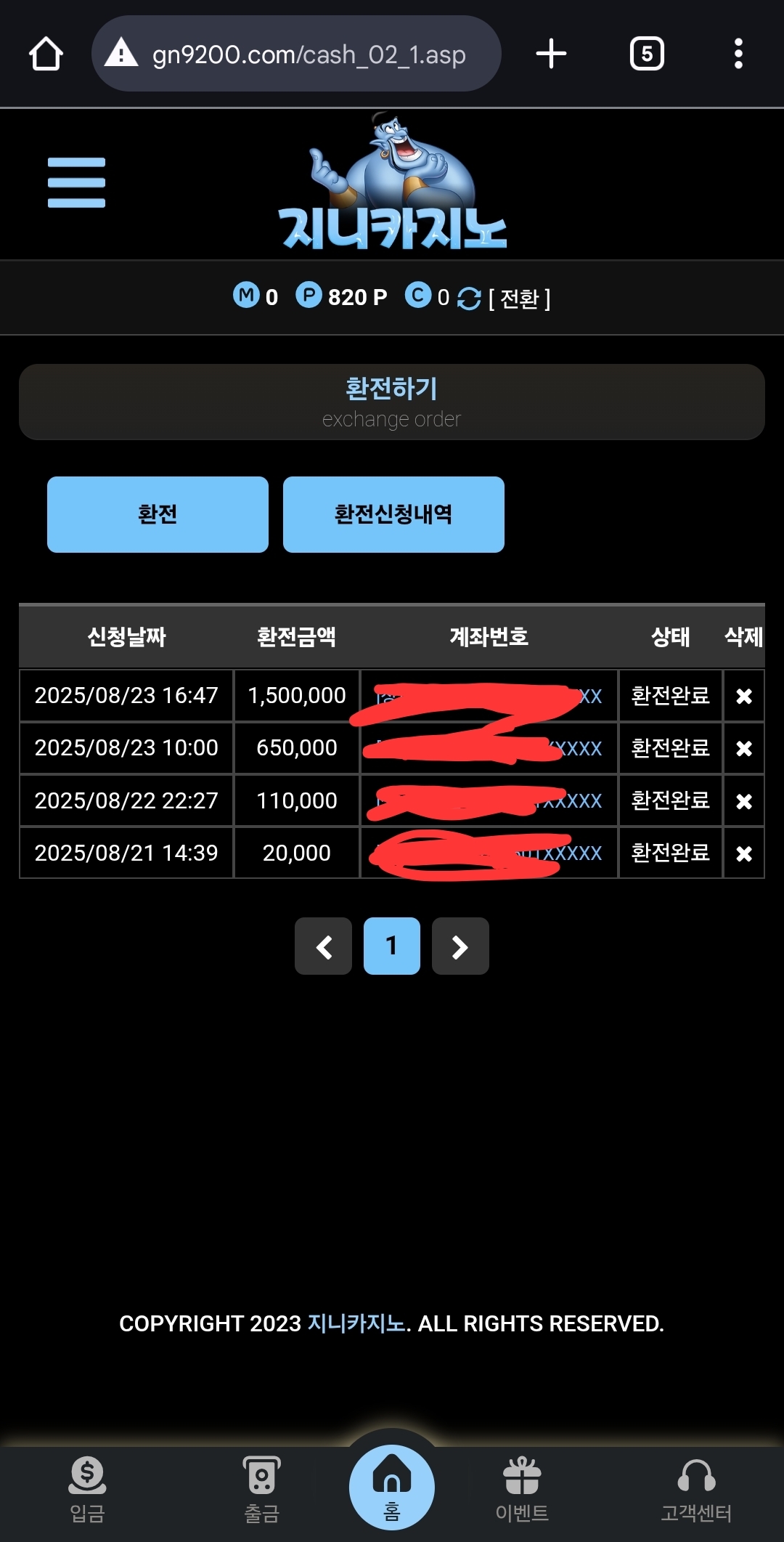Go to the previous page arrow

324,946
